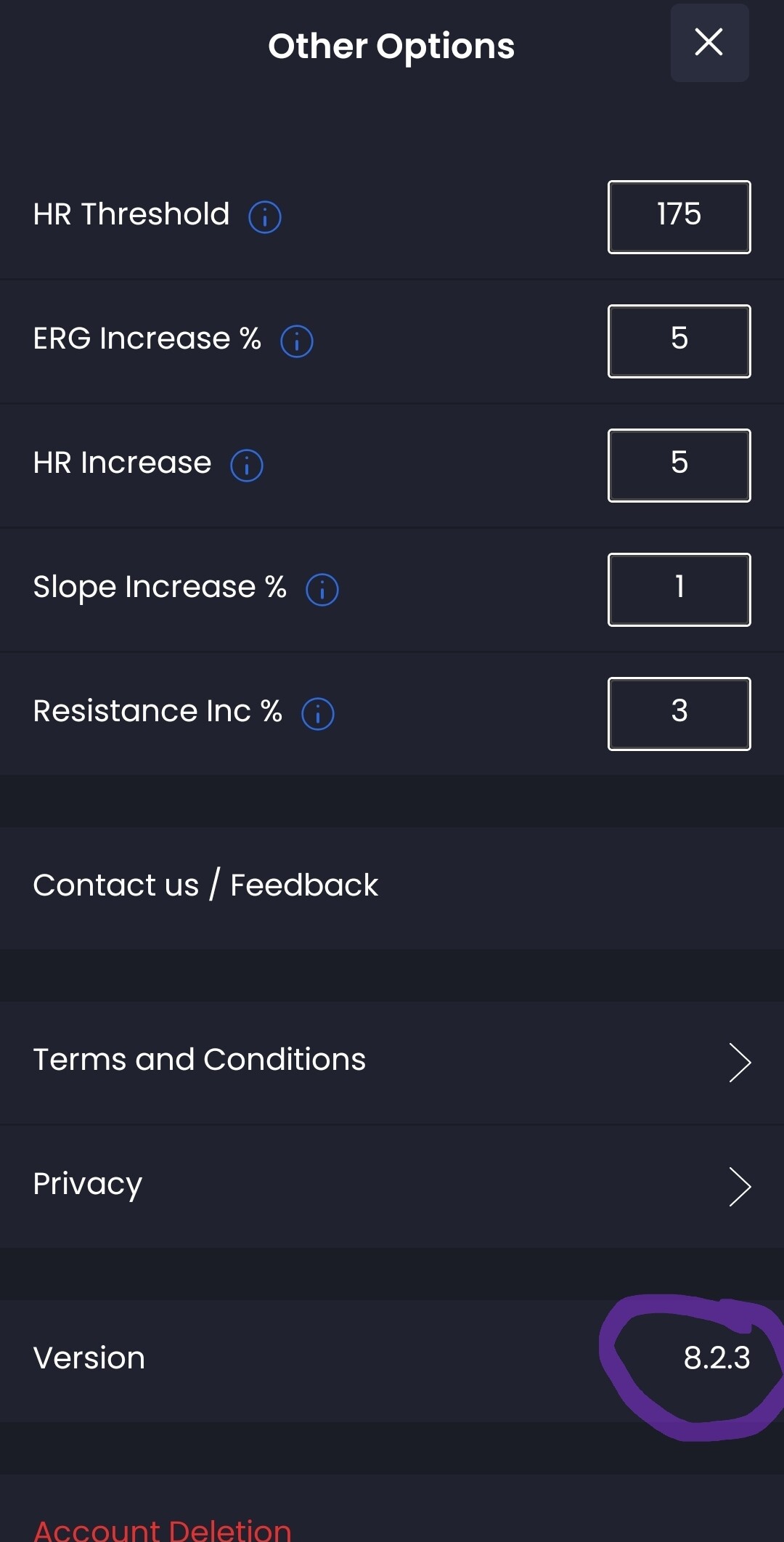Edit the Slope Increase % field
The image size is (784, 1542).
[679, 589]
